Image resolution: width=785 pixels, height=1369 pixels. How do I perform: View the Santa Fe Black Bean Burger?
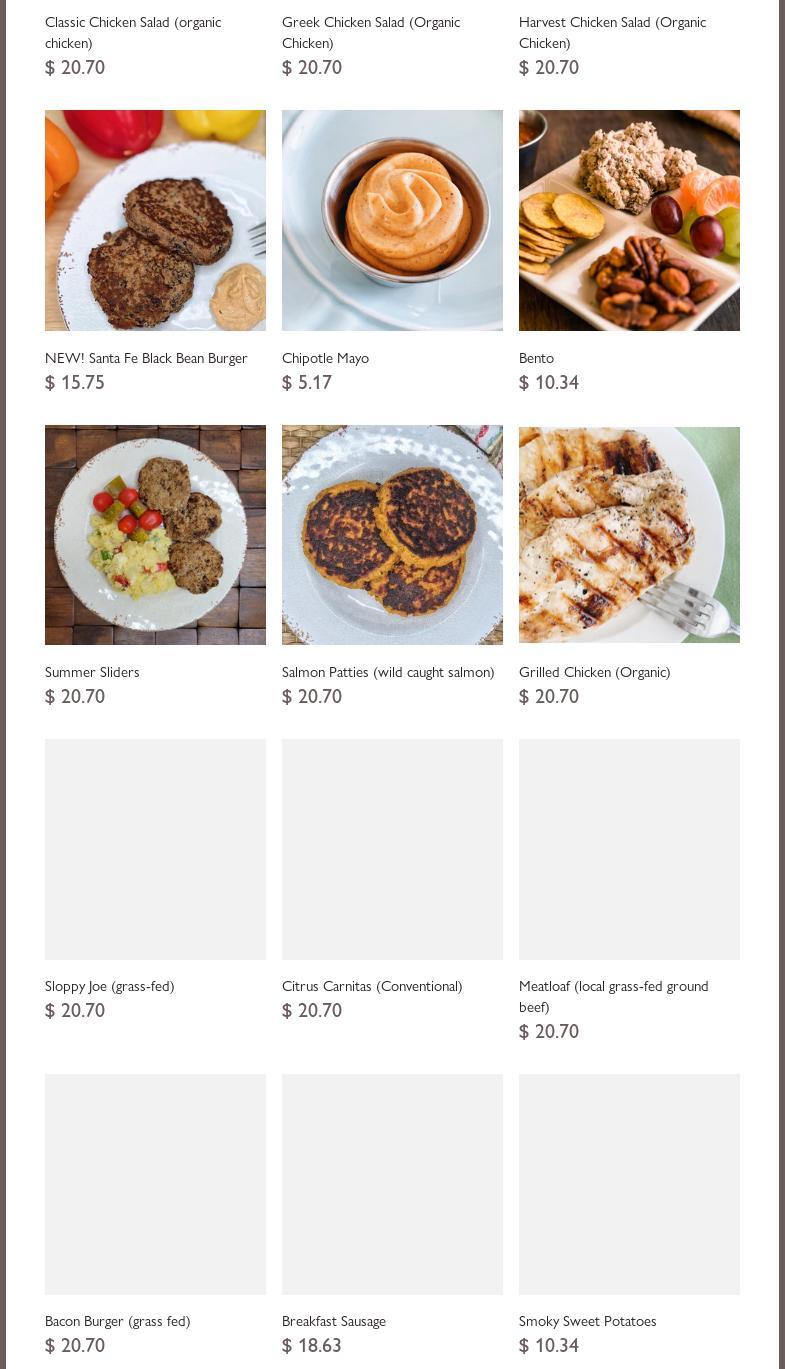(155, 221)
